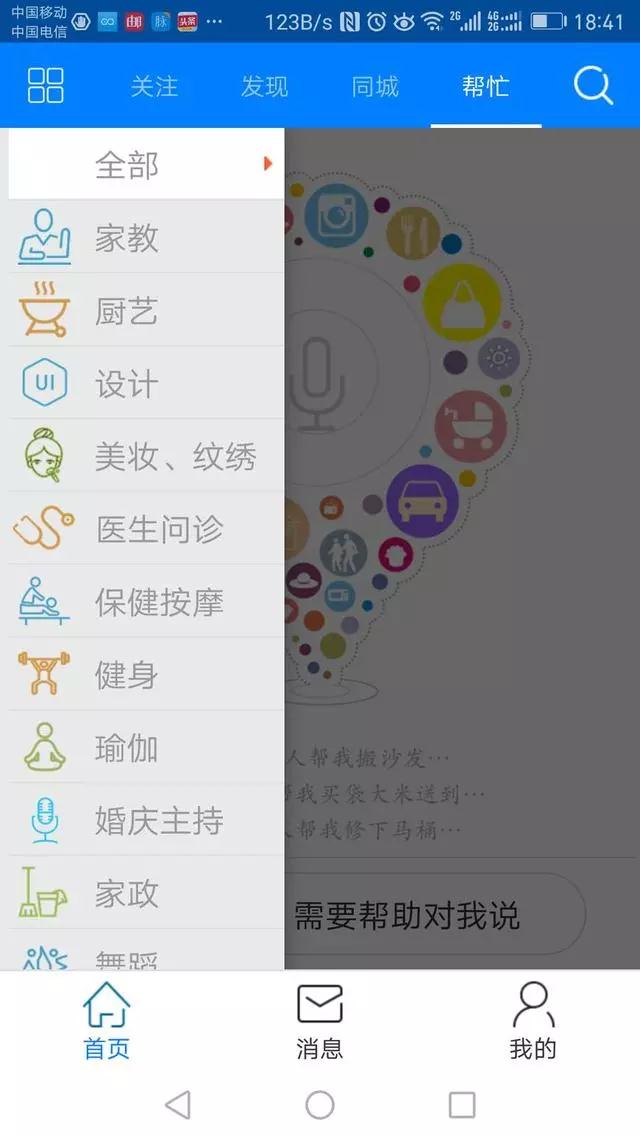
Task: Open the 厨艺 category
Action: [146, 311]
